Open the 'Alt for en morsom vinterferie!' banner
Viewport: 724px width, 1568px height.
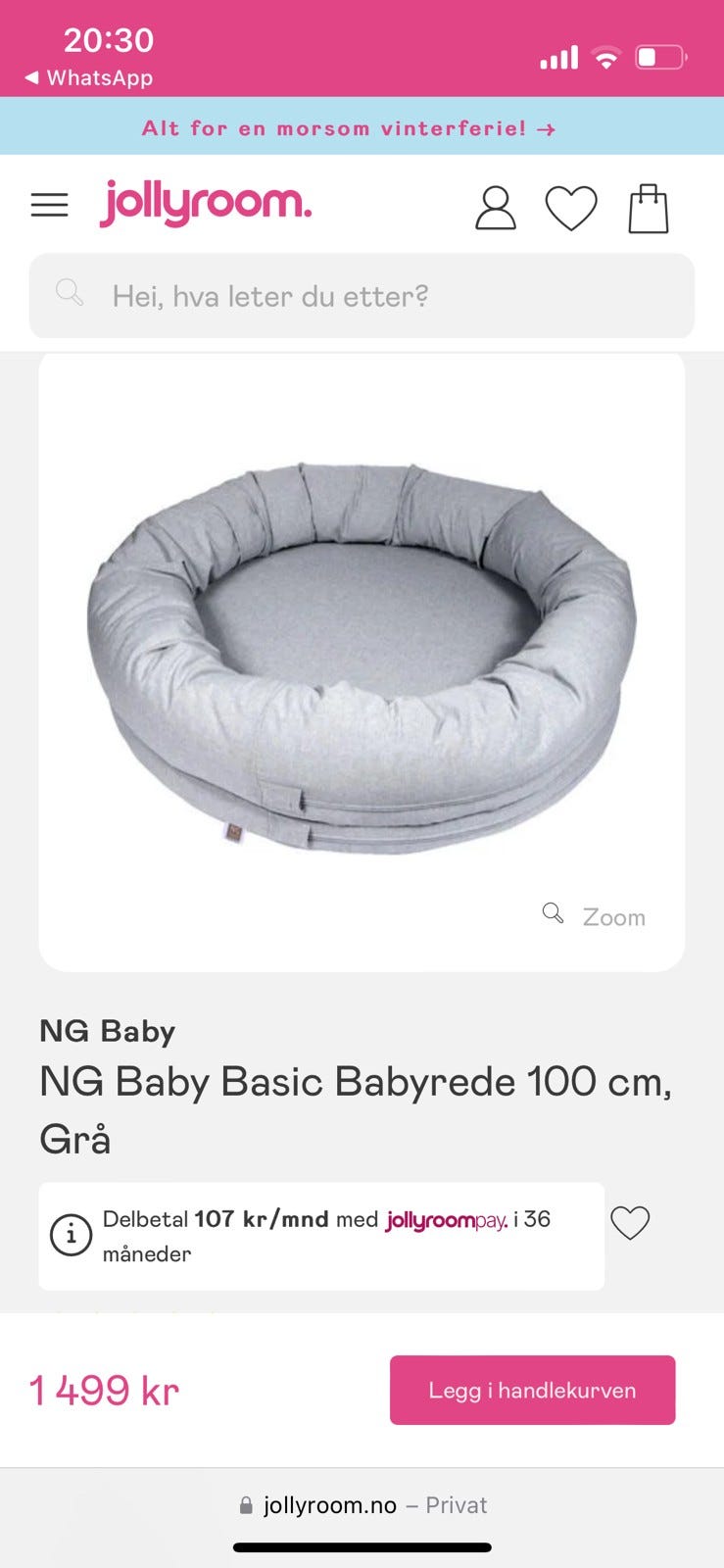pyautogui.click(x=349, y=128)
